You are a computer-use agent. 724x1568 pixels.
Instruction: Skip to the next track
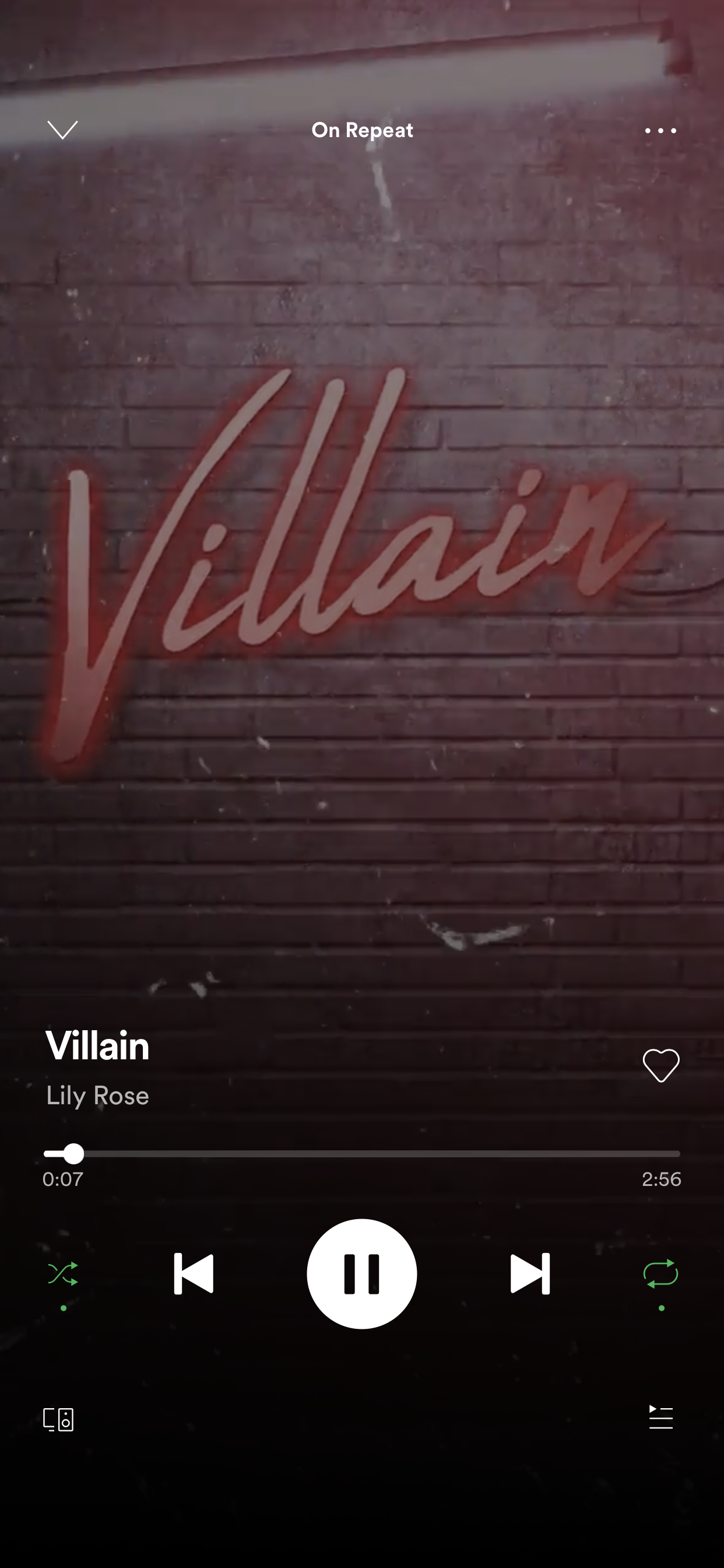click(x=530, y=1273)
